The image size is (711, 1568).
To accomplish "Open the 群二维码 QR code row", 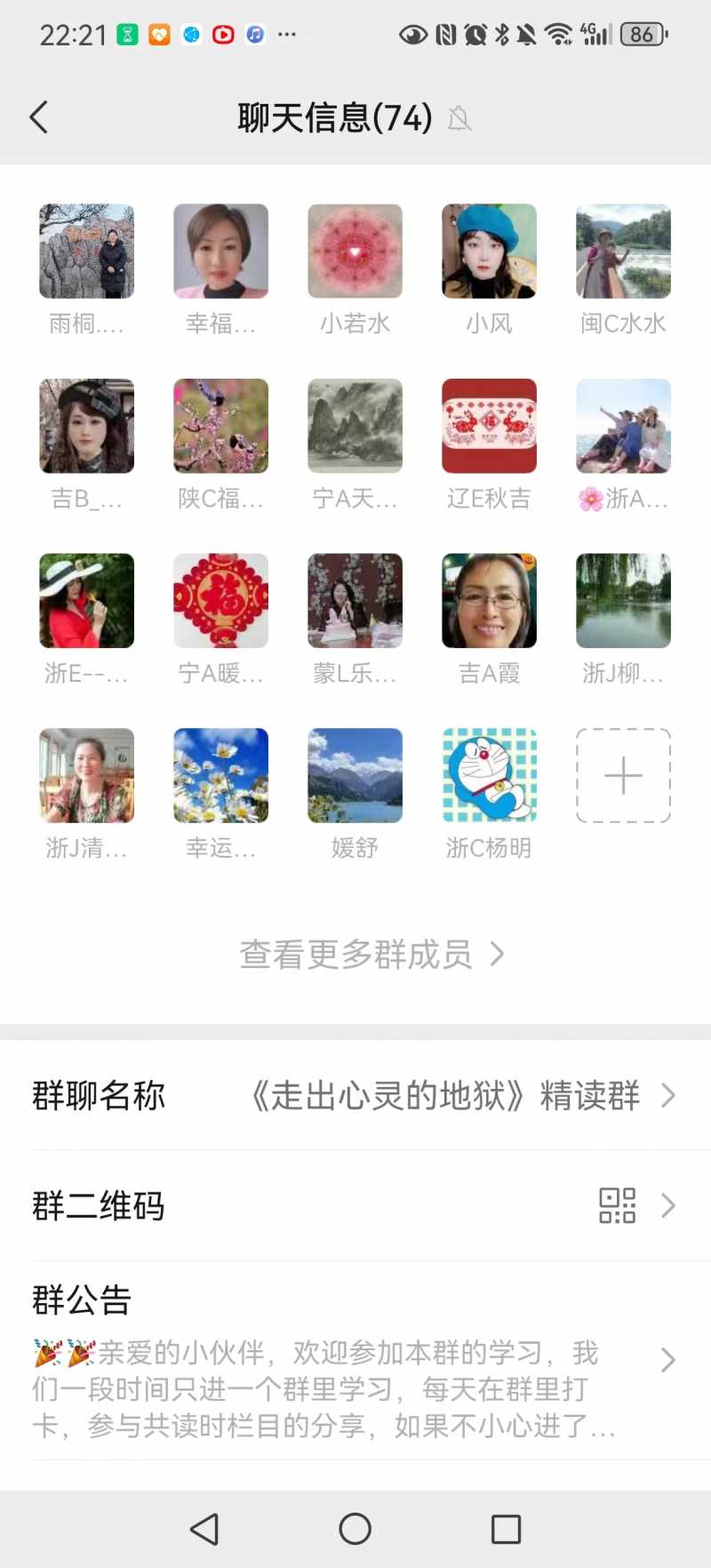I will click(x=355, y=1206).
